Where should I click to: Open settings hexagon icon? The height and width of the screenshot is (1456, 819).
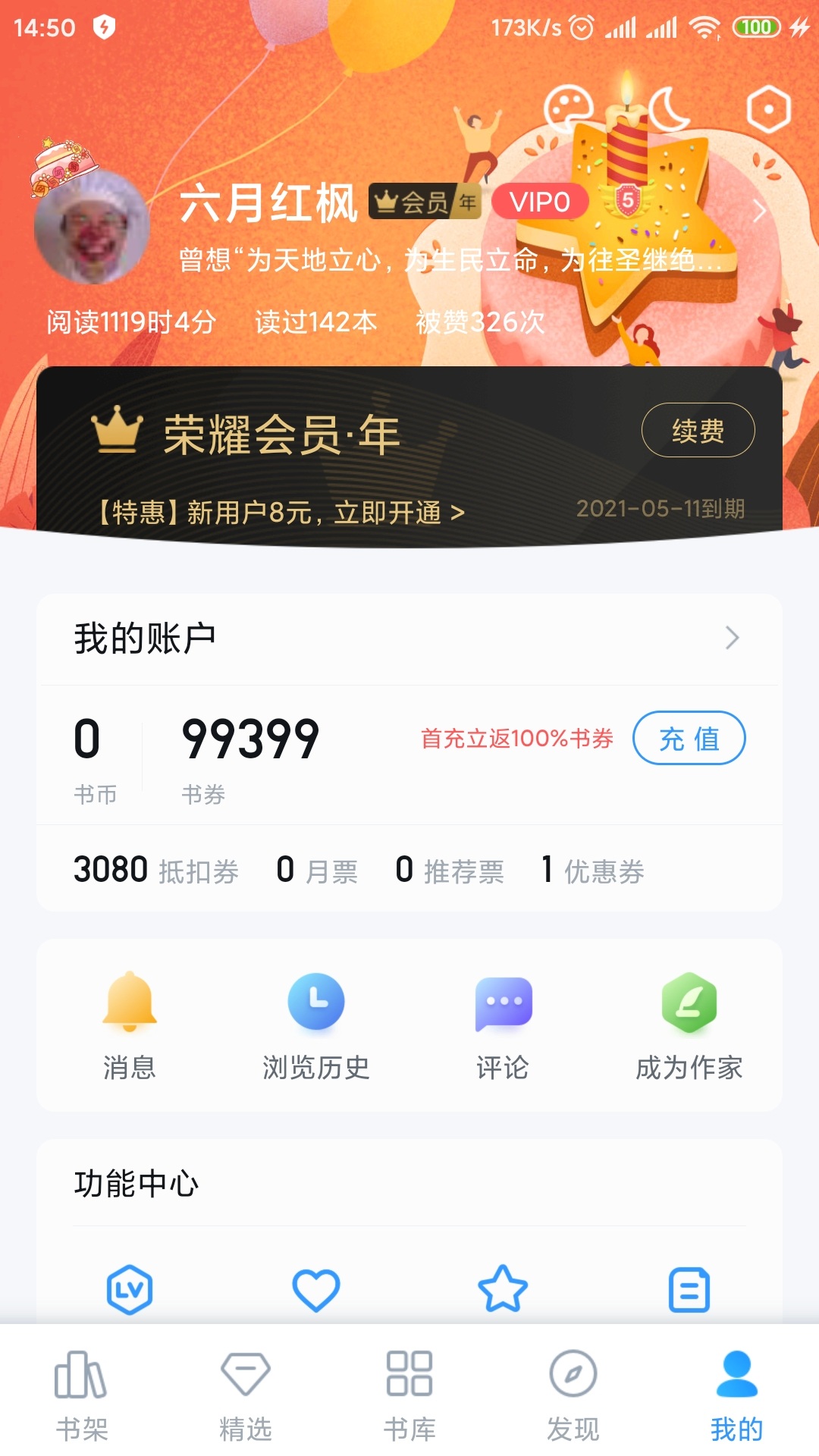click(x=768, y=109)
